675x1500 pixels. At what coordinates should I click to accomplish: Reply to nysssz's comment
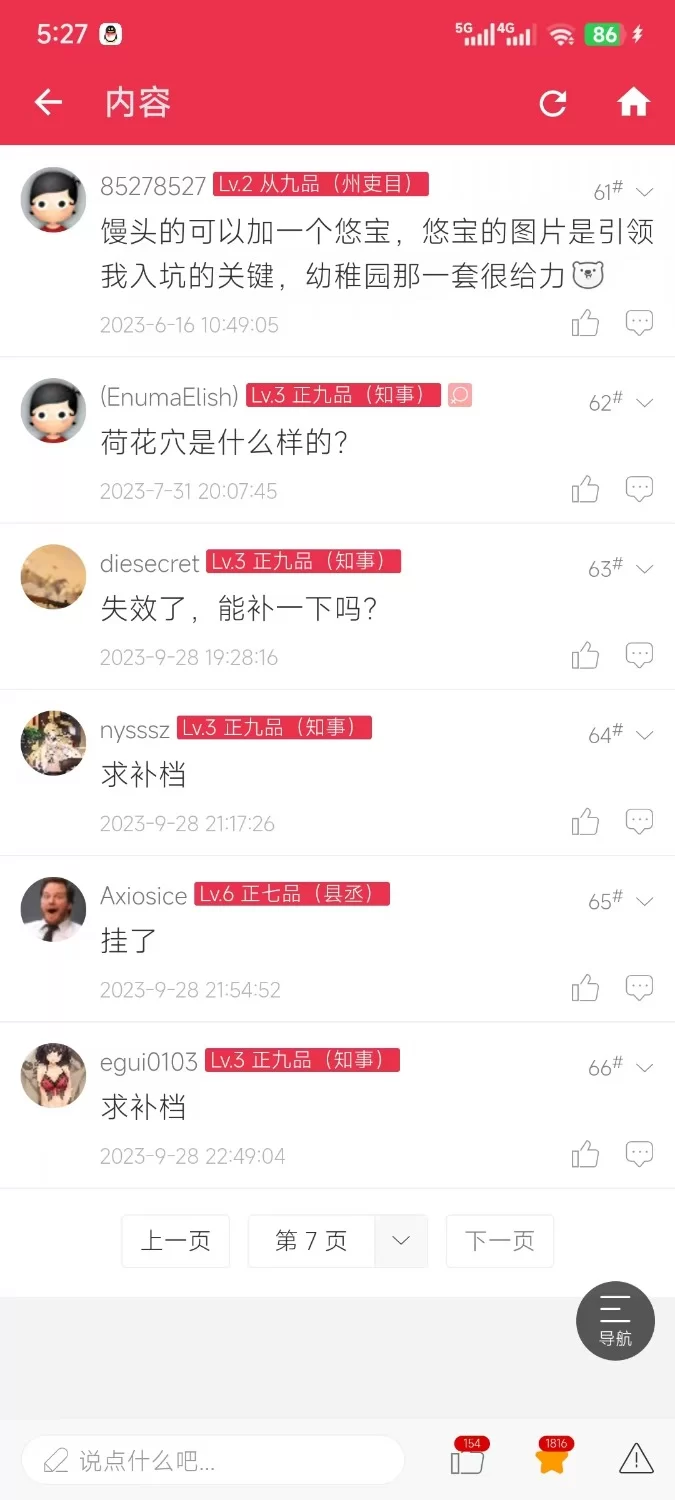(x=639, y=822)
